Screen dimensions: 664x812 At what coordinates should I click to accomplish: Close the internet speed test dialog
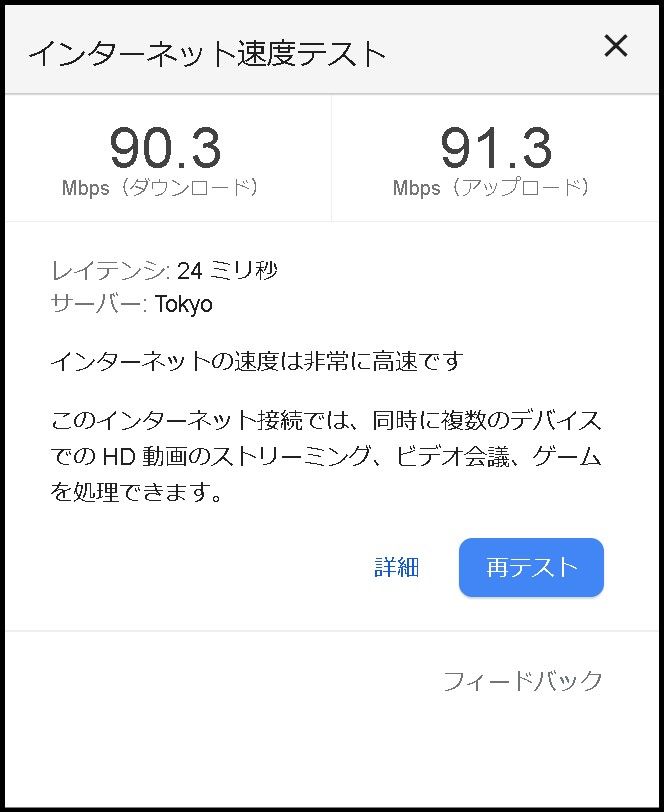pyautogui.click(x=616, y=46)
